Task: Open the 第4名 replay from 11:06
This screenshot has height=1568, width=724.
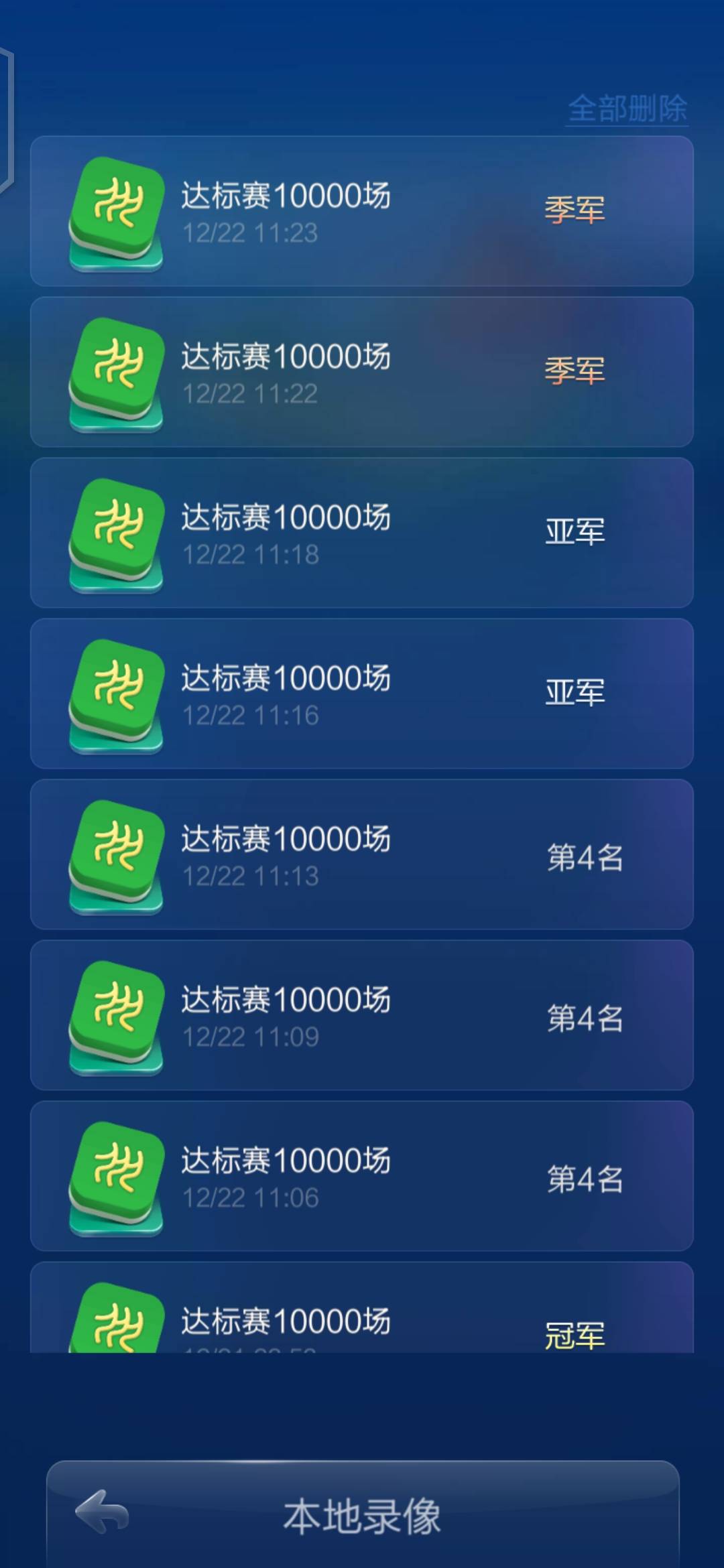Action: click(362, 1178)
